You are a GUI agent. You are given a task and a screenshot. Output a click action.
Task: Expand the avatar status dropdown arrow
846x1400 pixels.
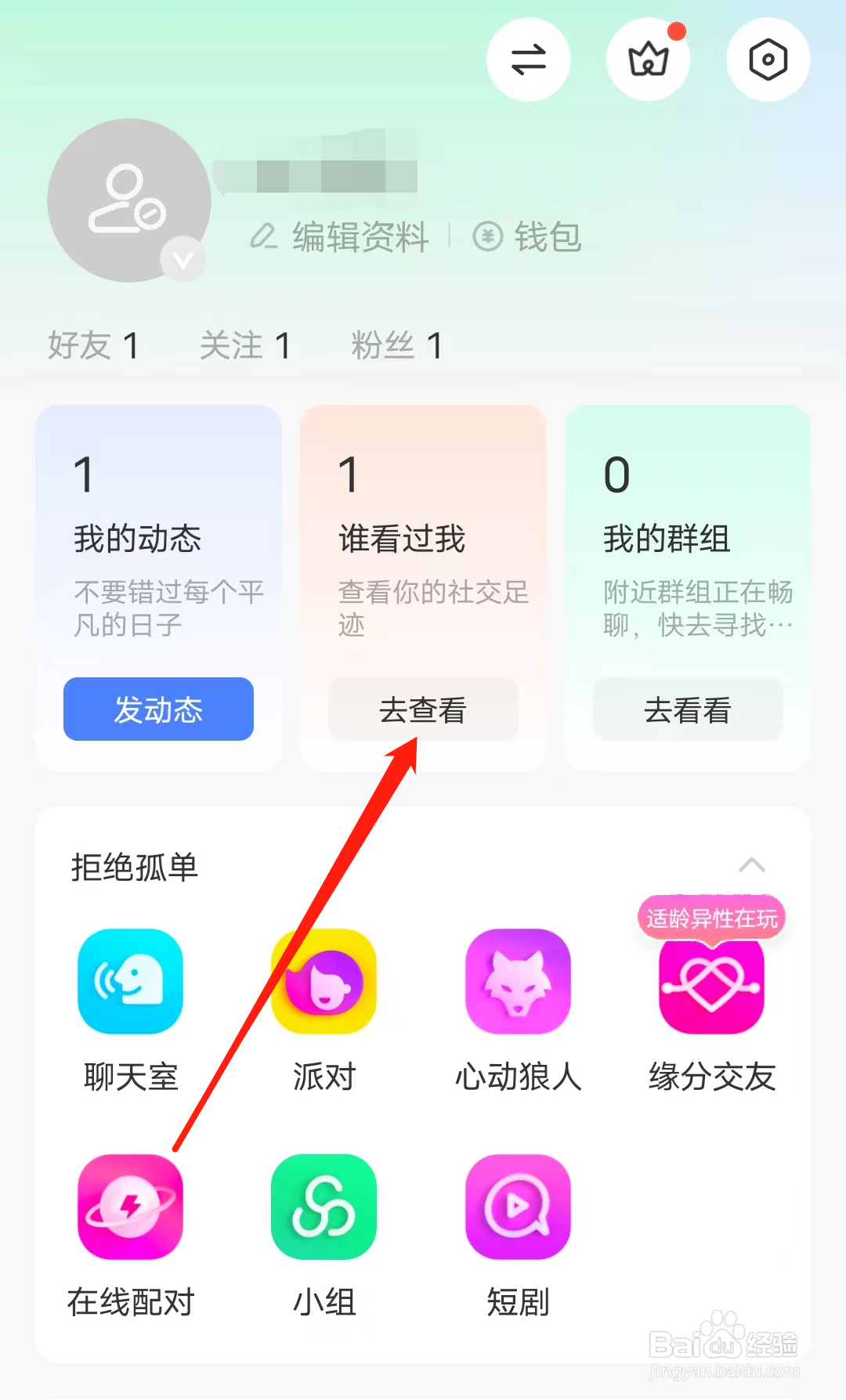coord(183,259)
